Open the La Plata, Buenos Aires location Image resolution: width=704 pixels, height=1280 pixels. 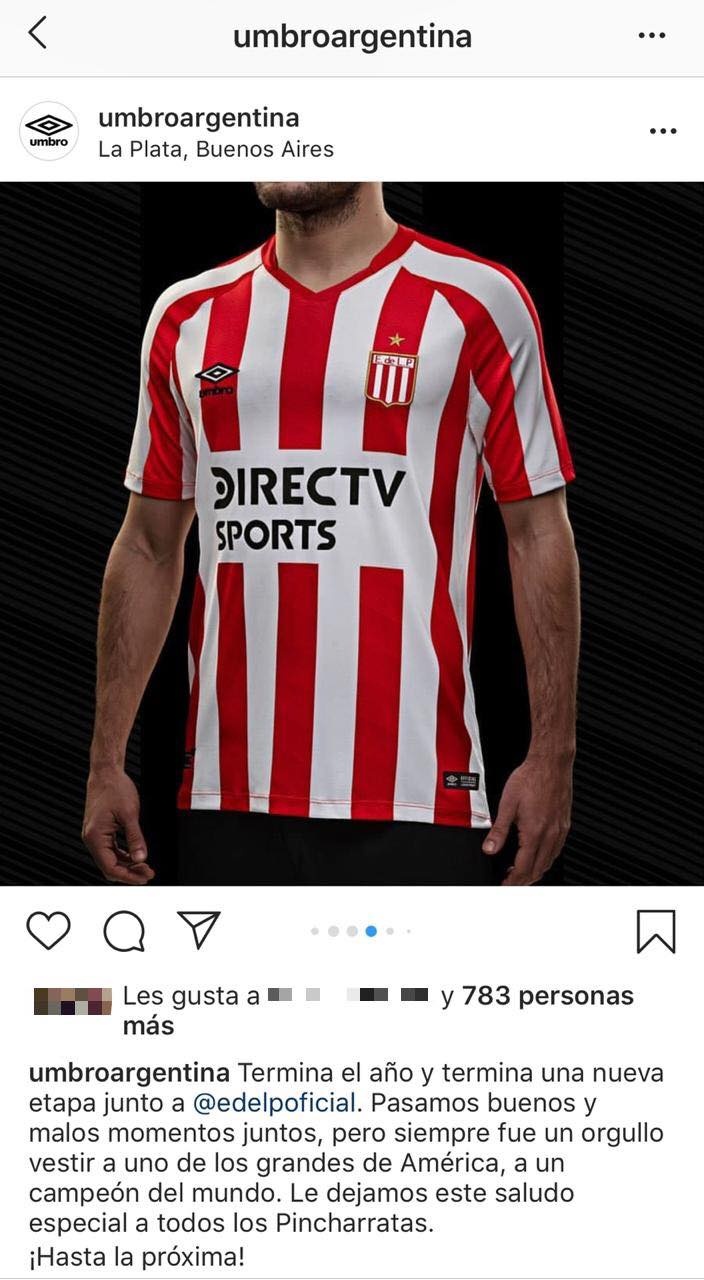(216, 150)
